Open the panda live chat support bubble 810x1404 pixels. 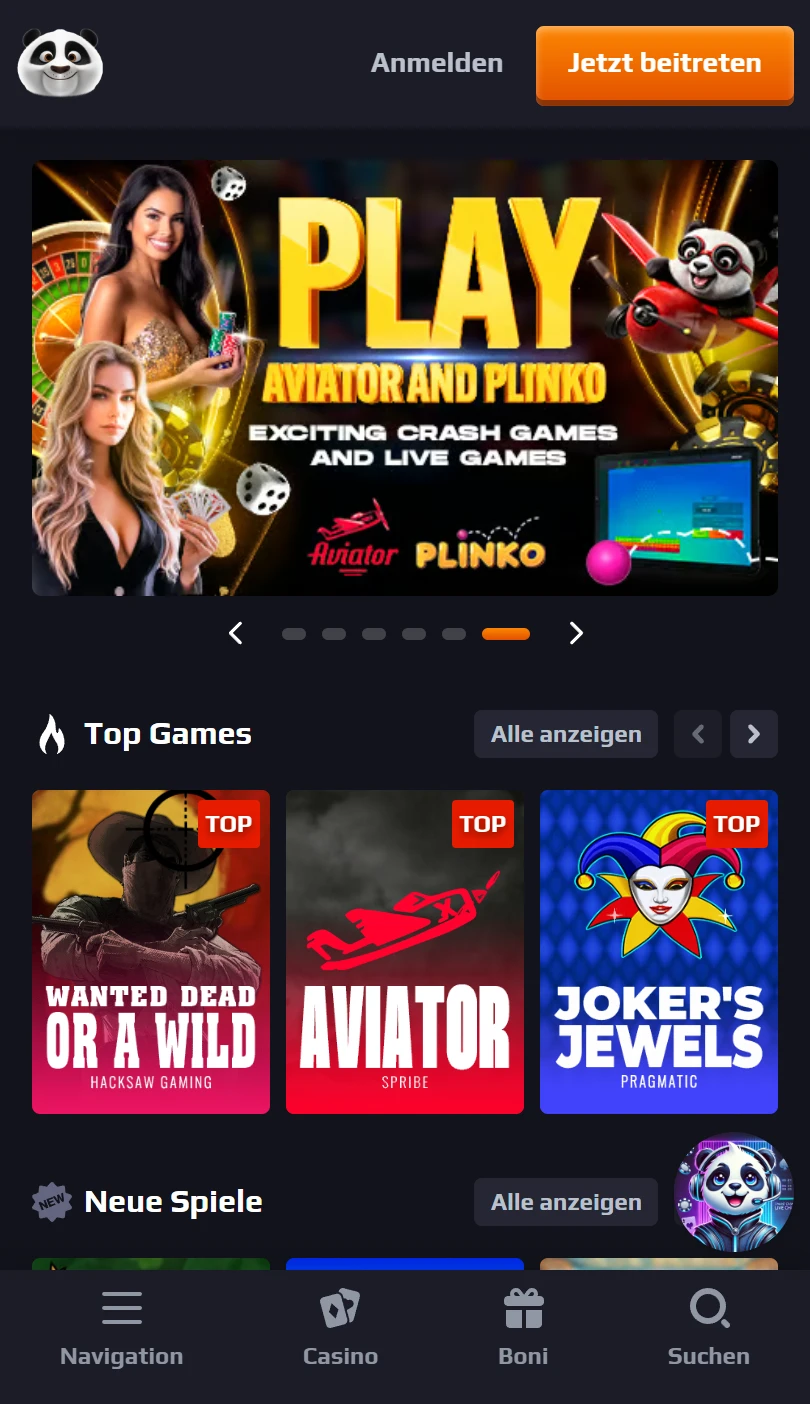[734, 1192]
